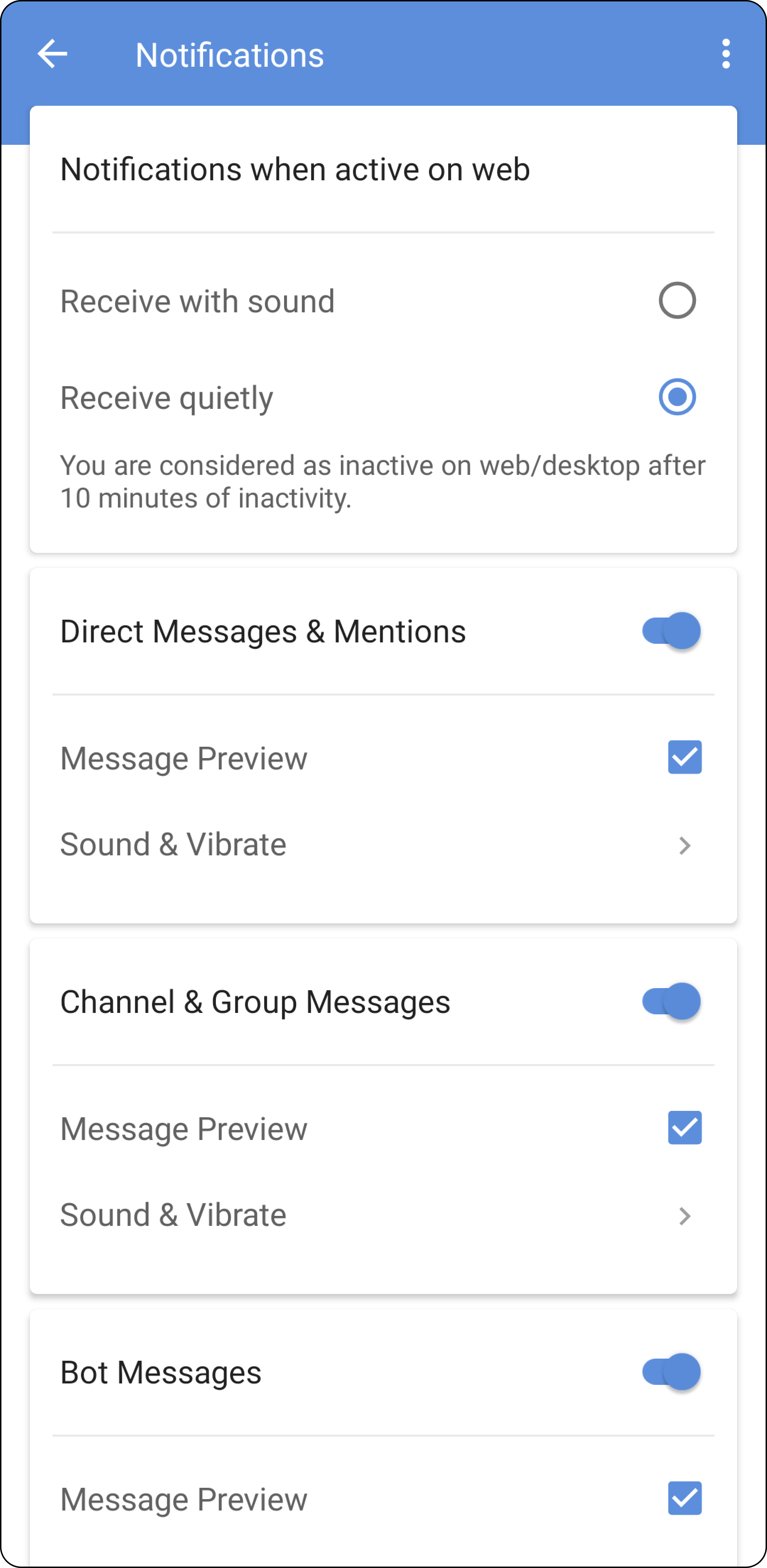
Task: Select Receive quietly option
Action: pos(677,398)
